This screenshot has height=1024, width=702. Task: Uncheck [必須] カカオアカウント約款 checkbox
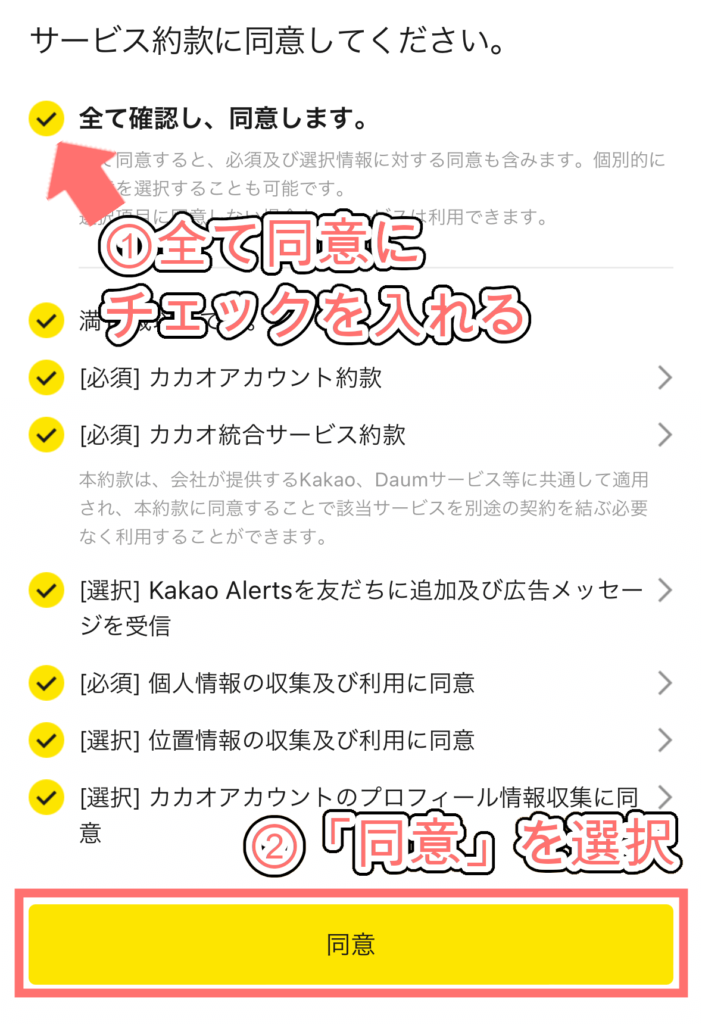pyautogui.click(x=46, y=378)
